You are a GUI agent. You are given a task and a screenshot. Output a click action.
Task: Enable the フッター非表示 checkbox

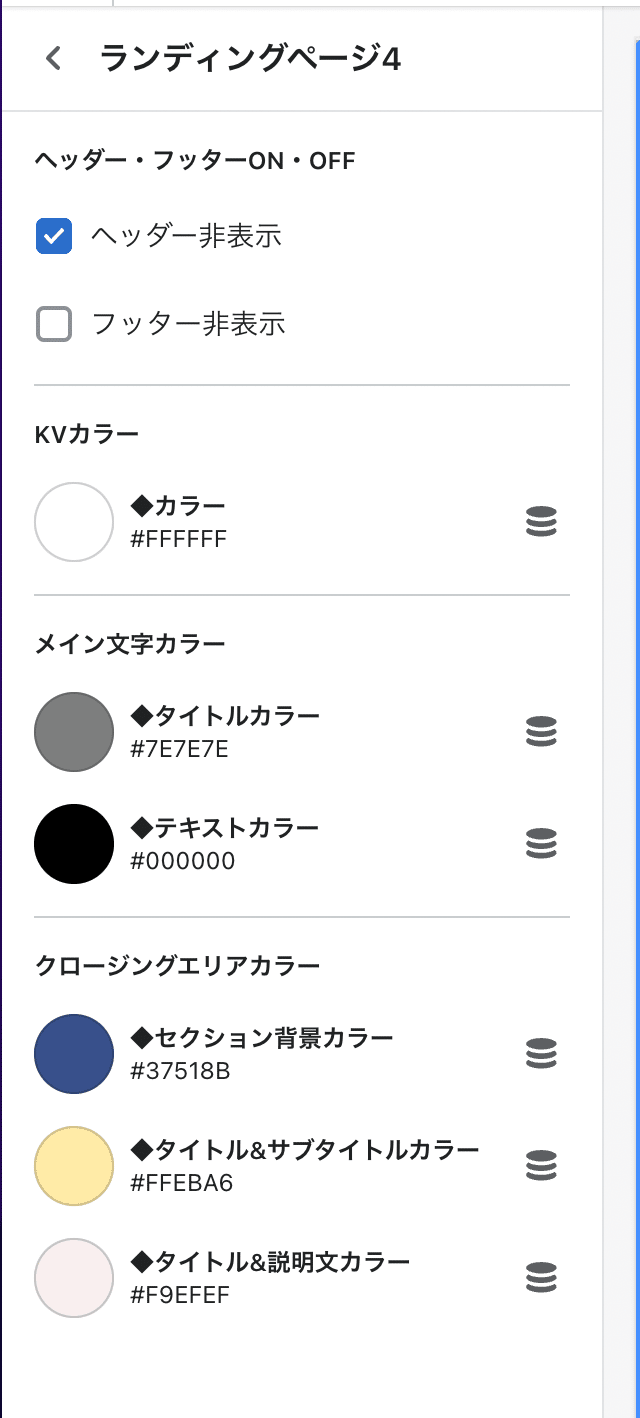[x=54, y=324]
